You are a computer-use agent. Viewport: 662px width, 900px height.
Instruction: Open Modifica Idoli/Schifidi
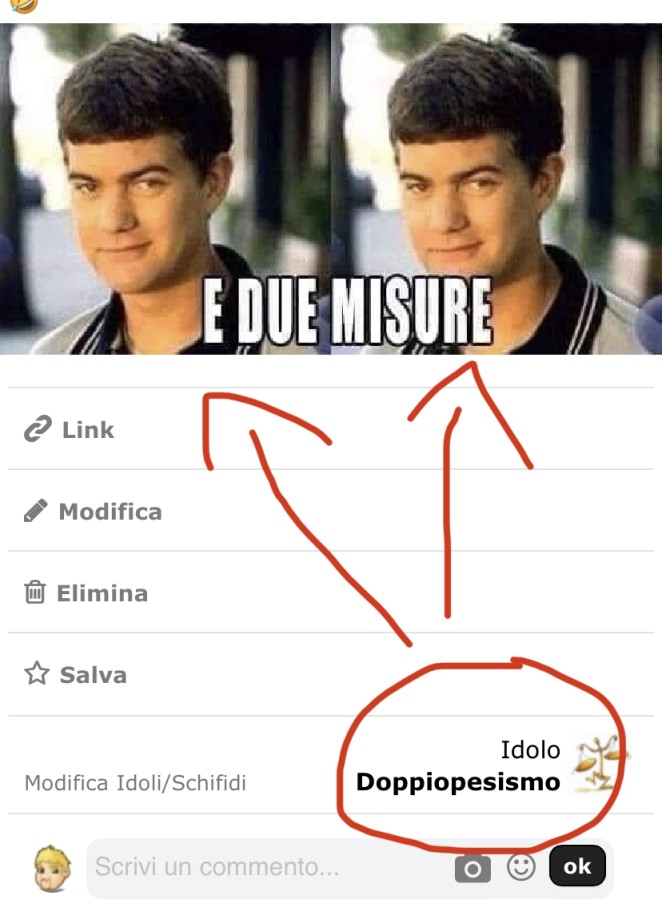135,782
